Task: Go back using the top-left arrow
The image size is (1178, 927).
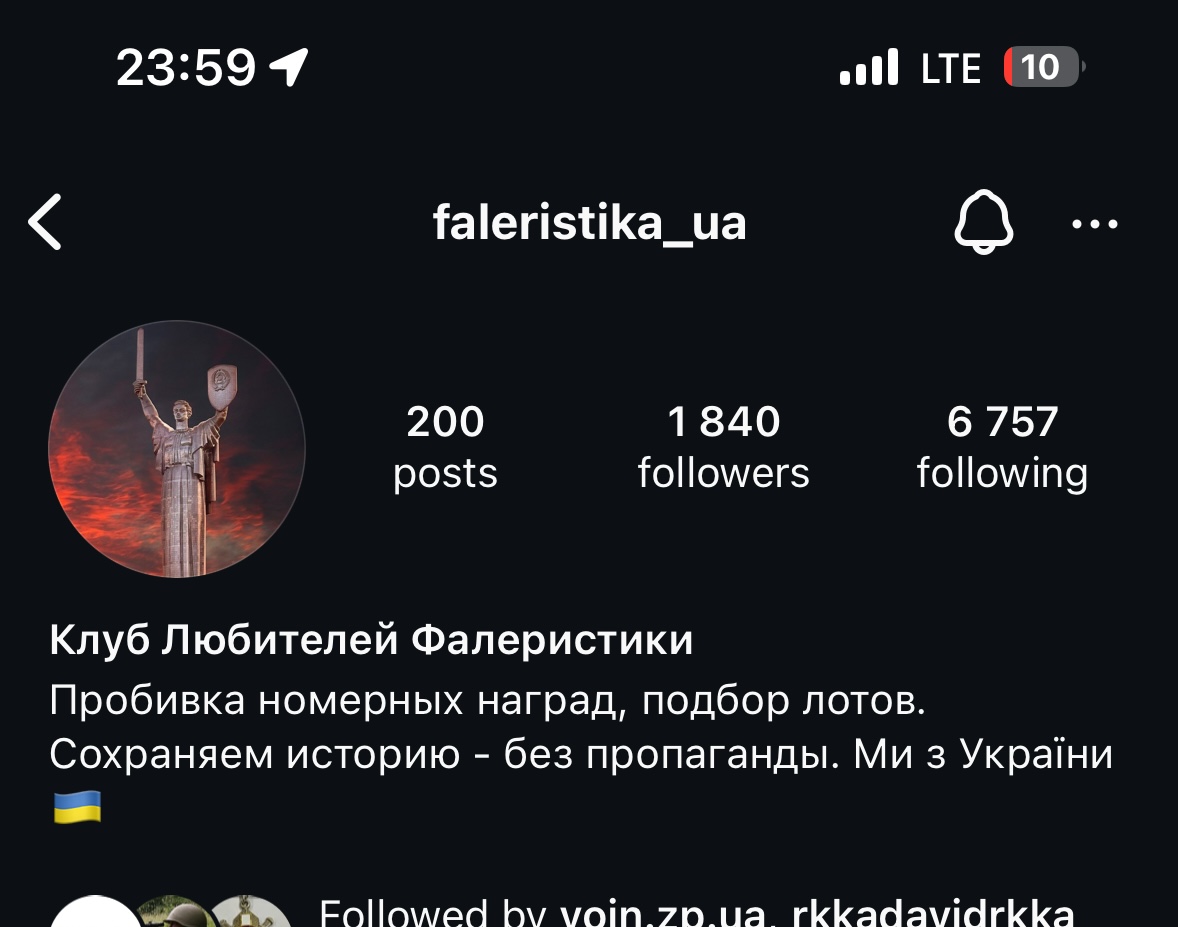Action: (45, 222)
